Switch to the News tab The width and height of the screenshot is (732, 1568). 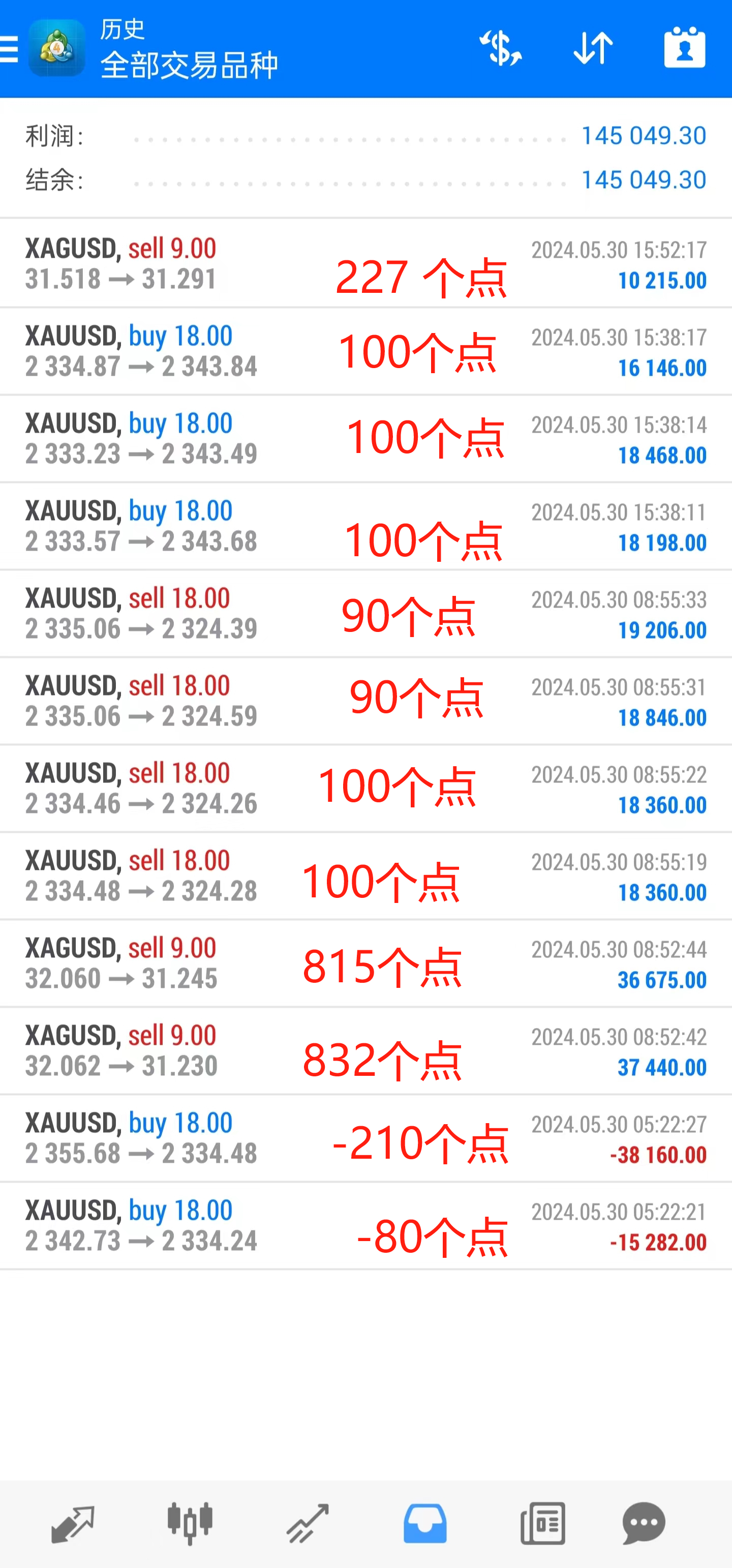pos(543,1524)
